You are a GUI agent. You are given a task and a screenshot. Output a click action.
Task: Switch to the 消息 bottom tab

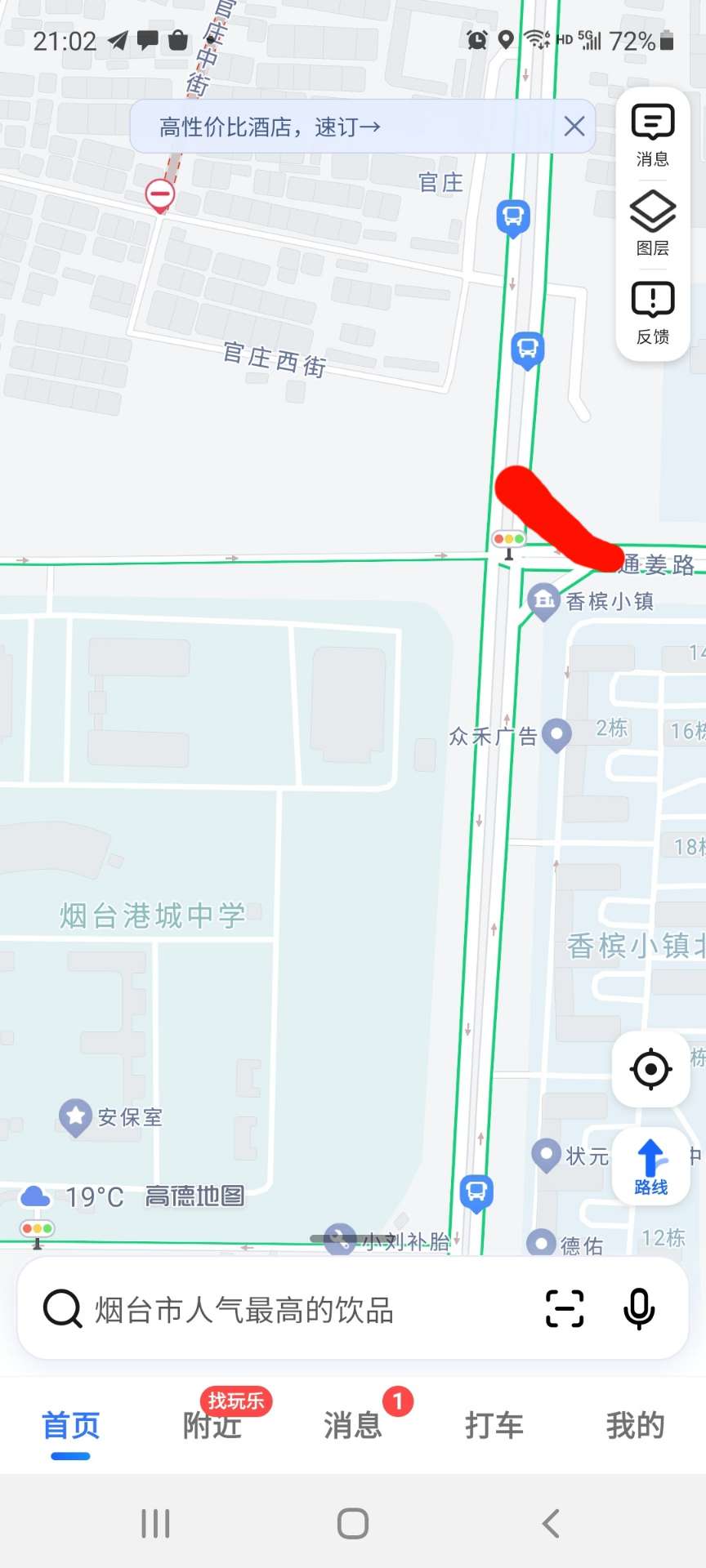353,1425
